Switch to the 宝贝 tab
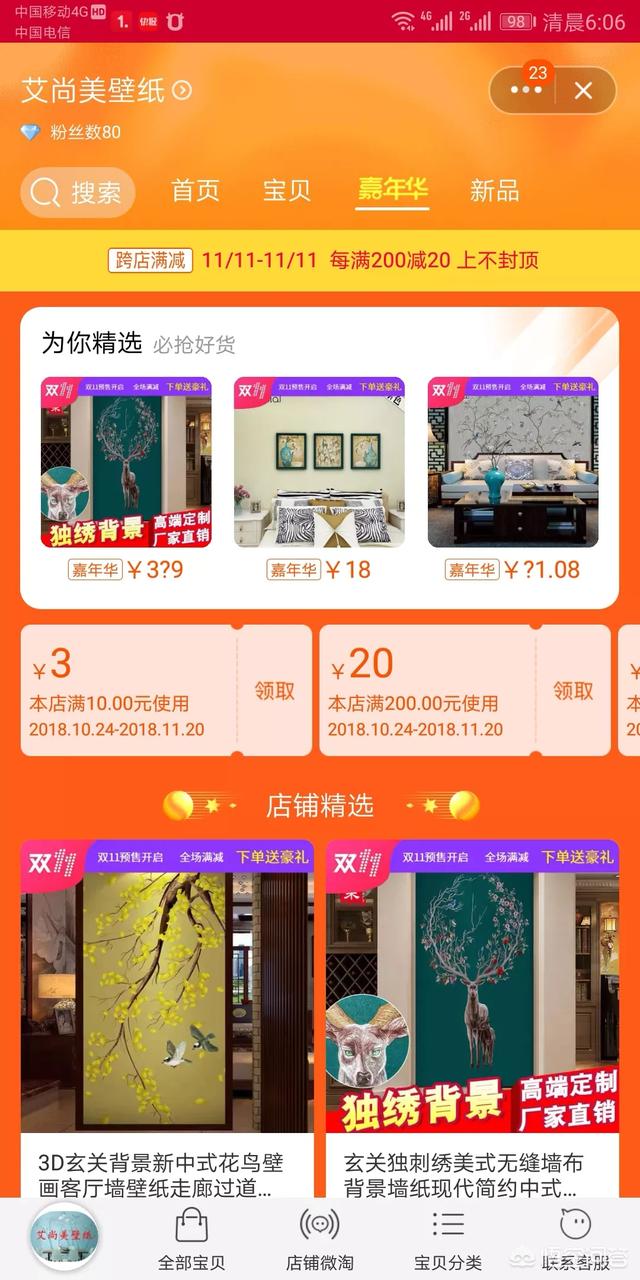640x1280 pixels. (x=287, y=191)
